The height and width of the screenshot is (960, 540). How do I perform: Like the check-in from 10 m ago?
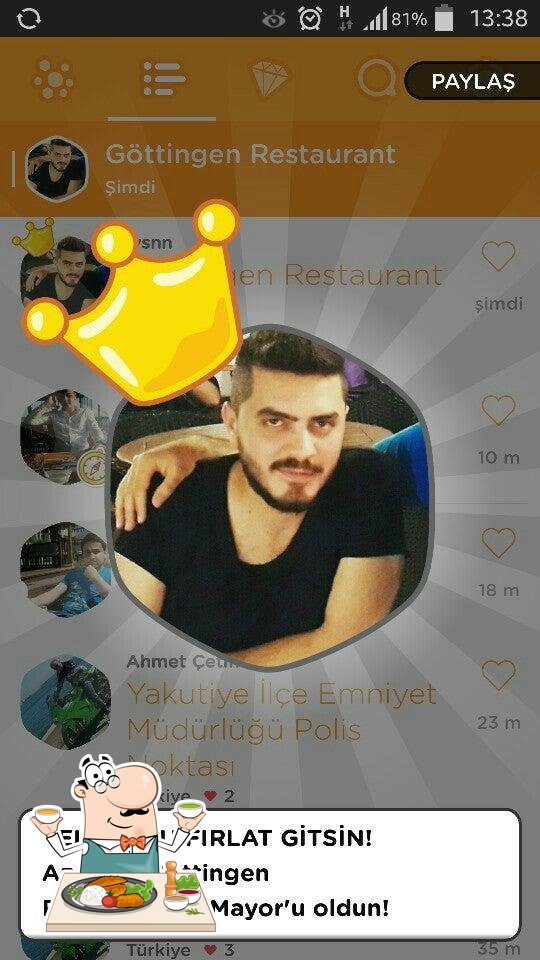[498, 410]
